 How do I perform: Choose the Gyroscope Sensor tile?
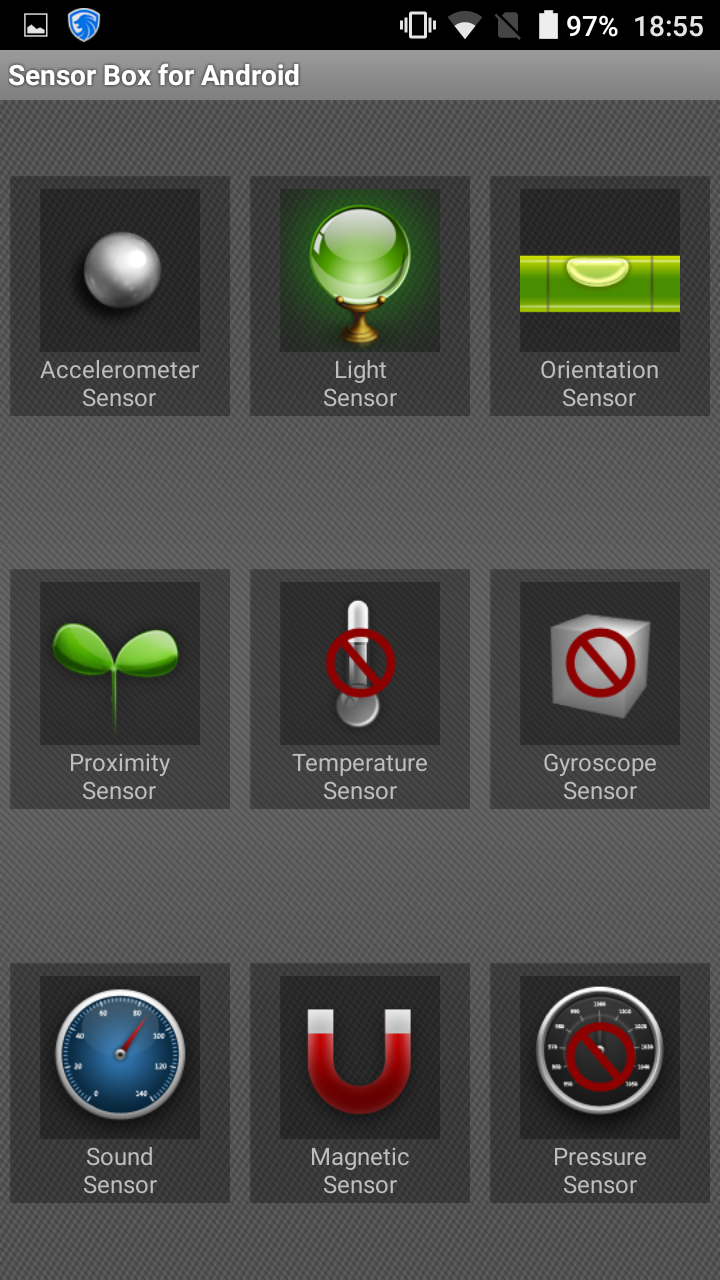click(x=600, y=689)
